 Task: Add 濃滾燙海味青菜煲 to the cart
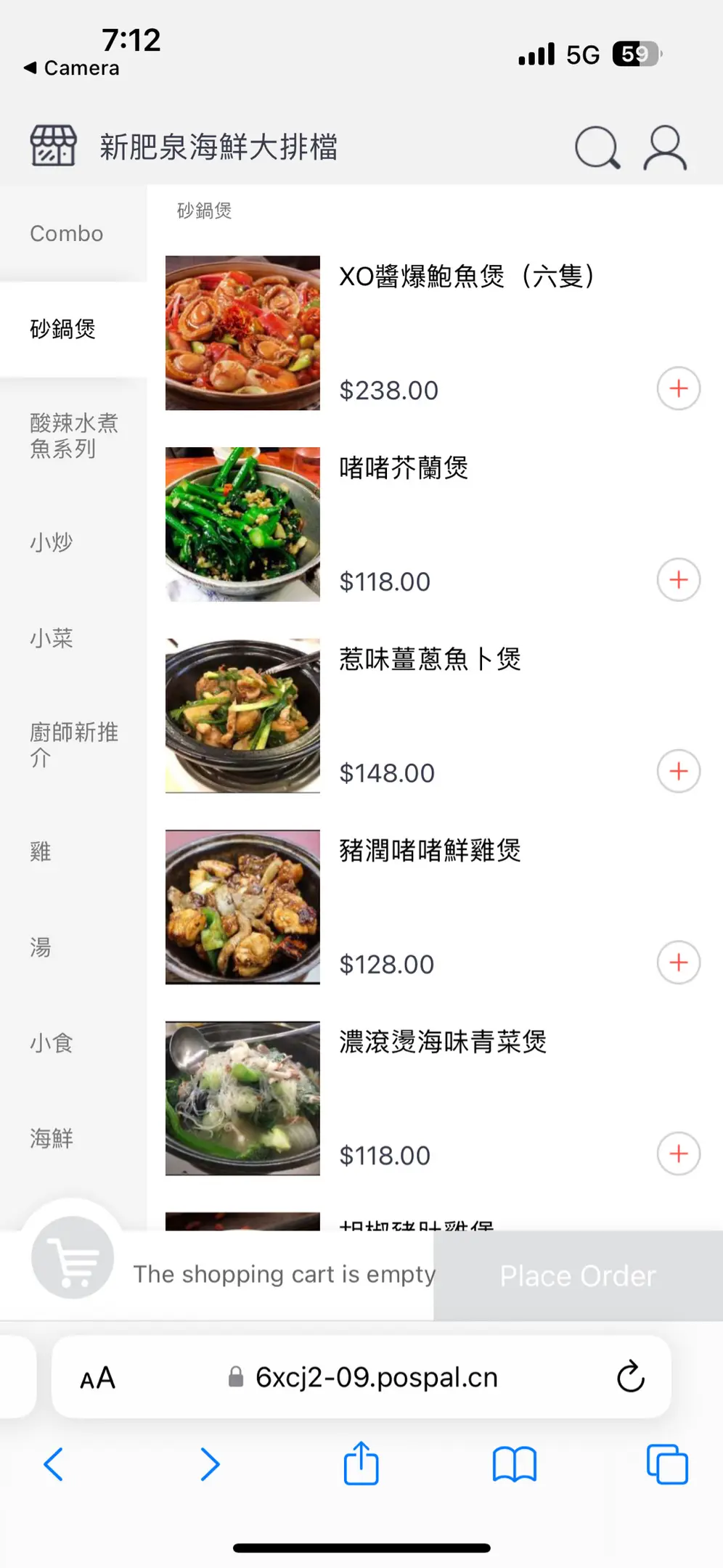678,1153
